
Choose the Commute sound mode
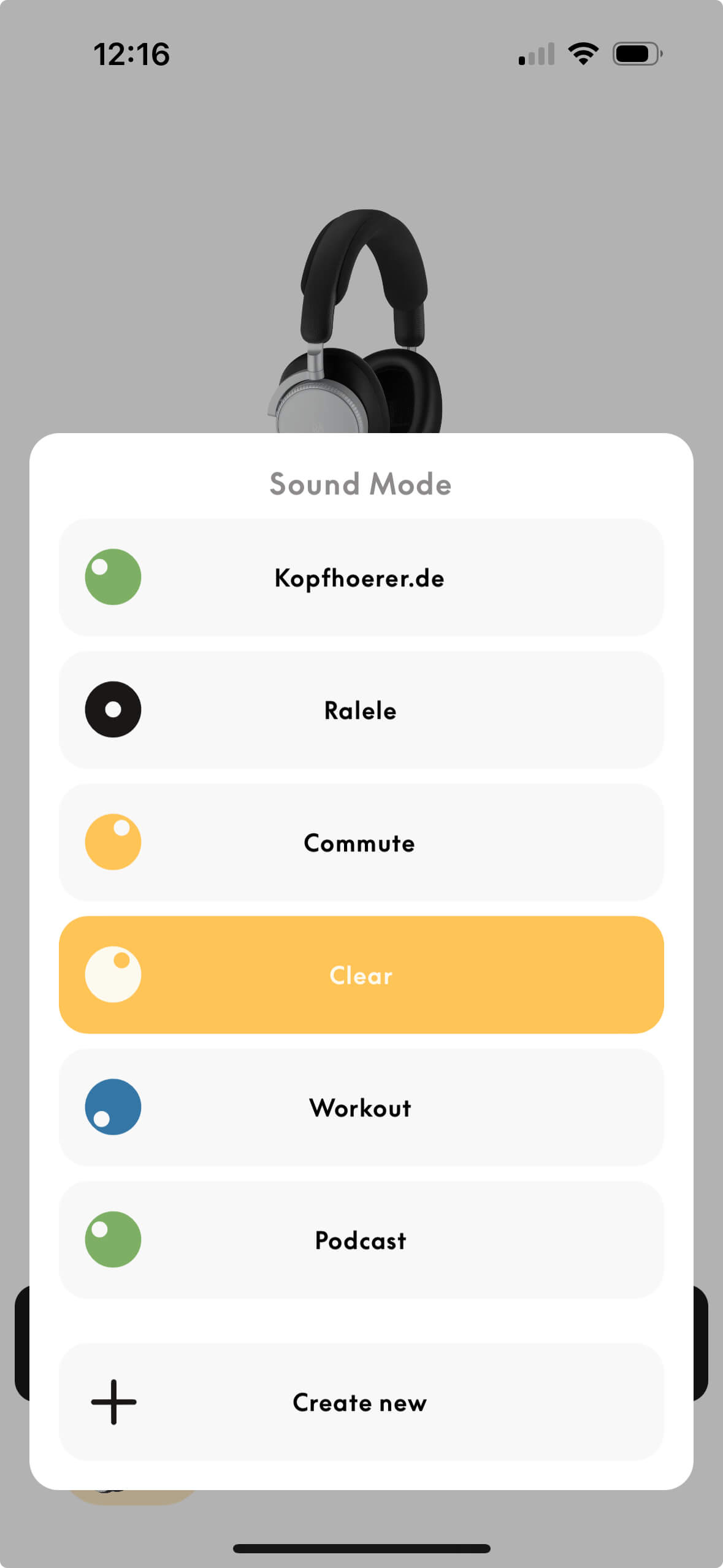[361, 842]
